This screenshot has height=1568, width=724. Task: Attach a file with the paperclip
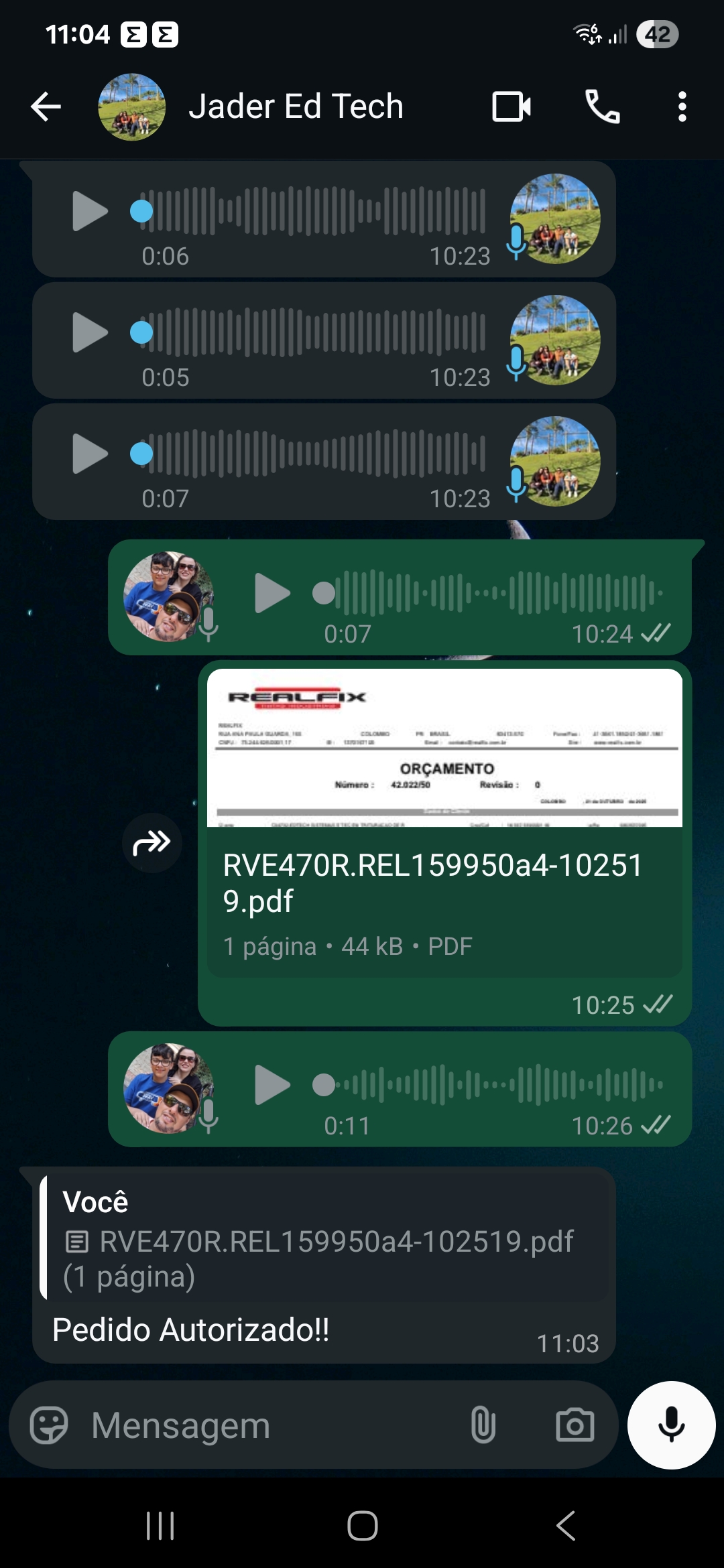(x=483, y=1425)
